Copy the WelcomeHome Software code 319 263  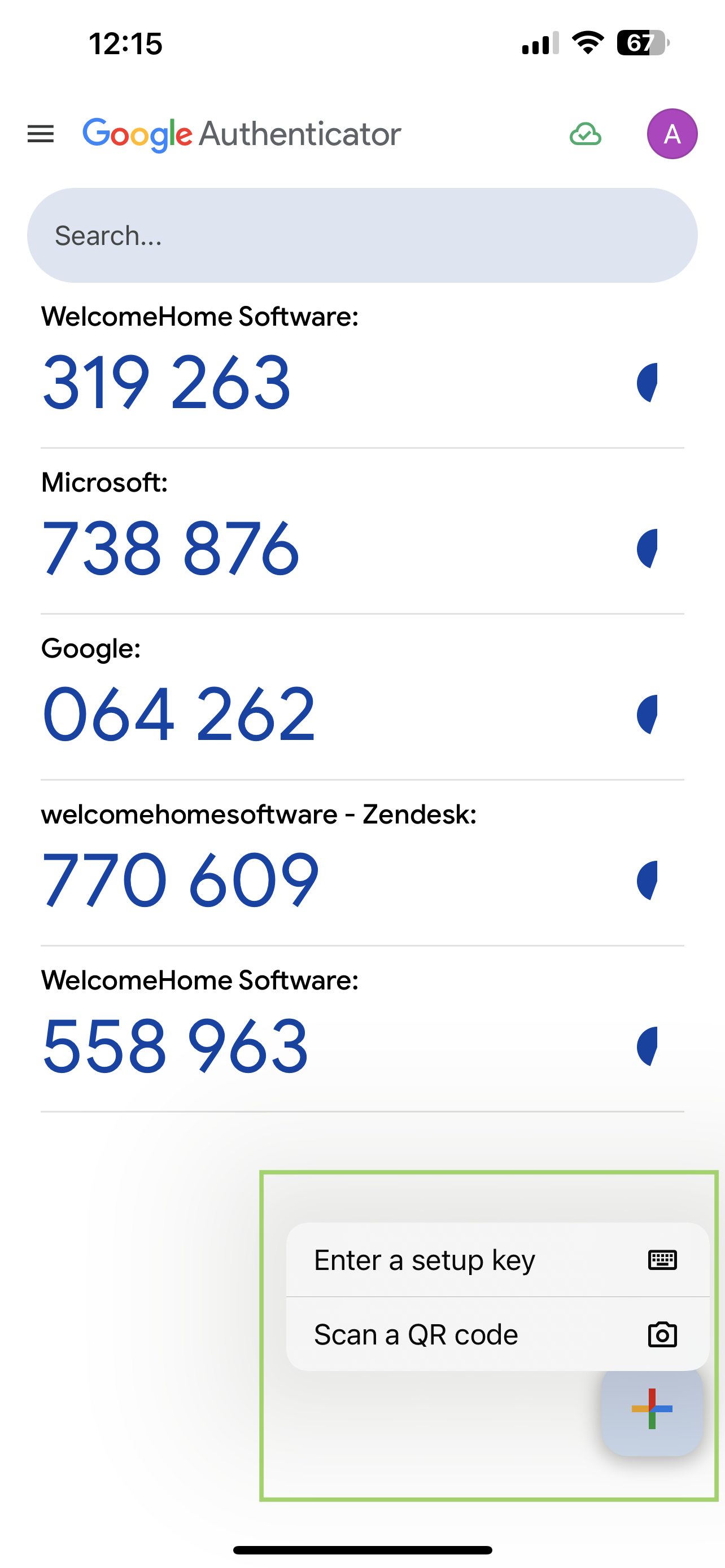(166, 382)
